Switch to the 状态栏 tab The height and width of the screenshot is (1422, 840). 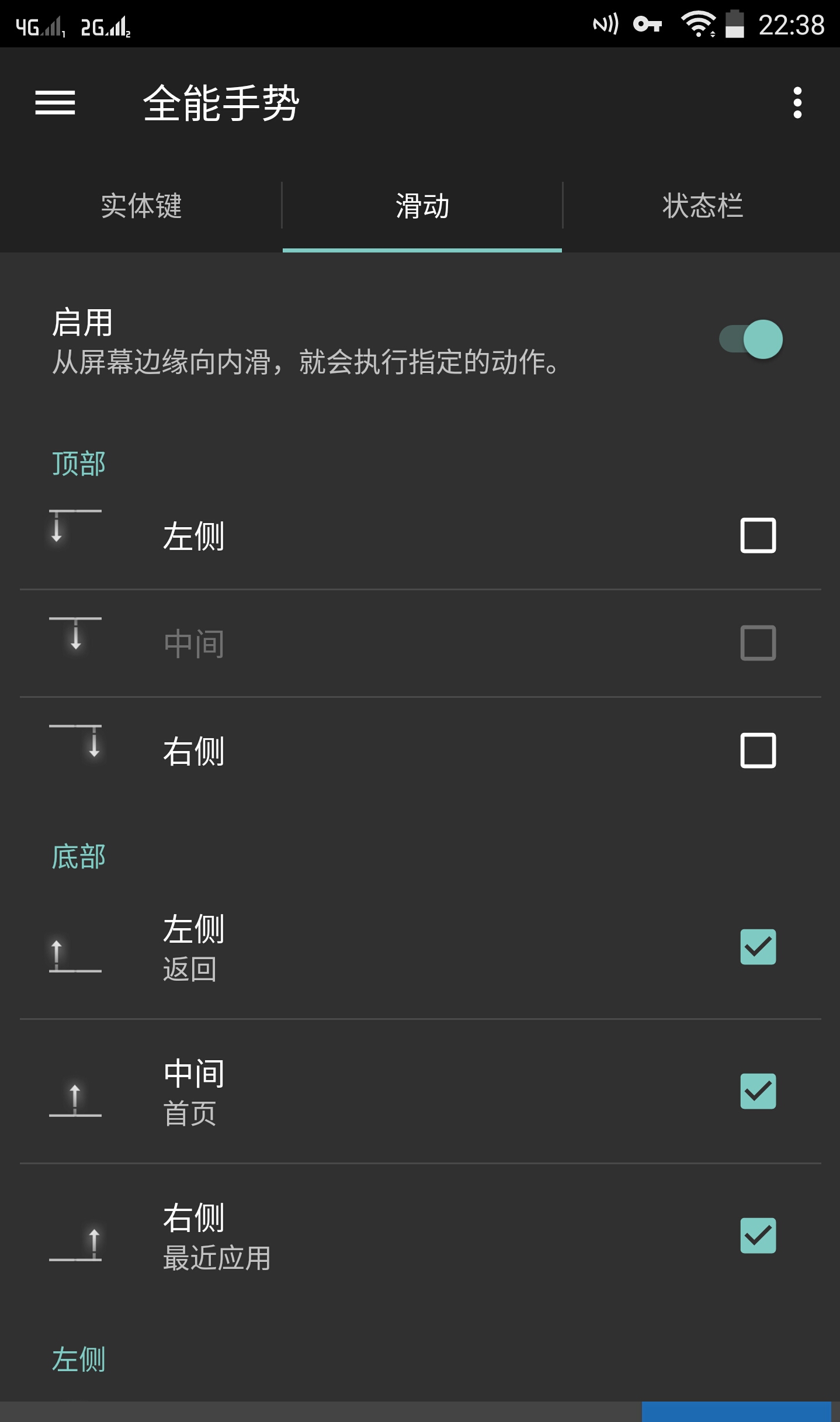click(702, 206)
